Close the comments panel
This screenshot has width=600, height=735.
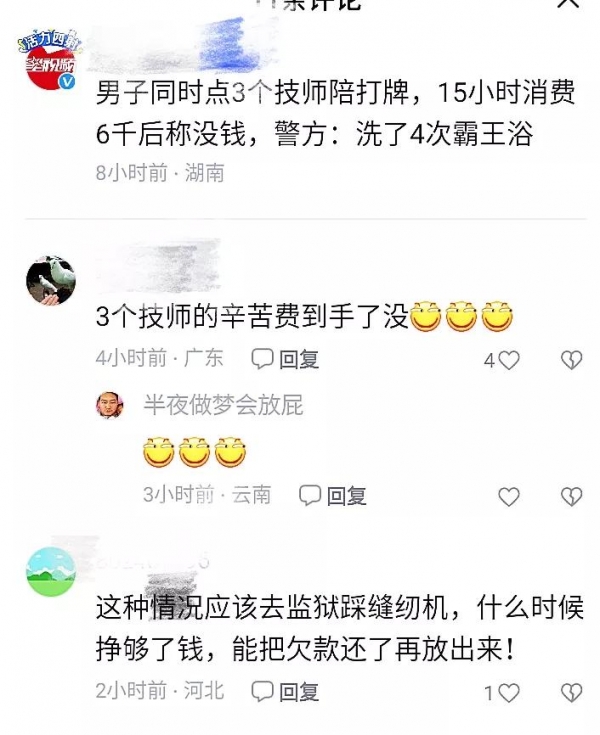pyautogui.click(x=567, y=4)
